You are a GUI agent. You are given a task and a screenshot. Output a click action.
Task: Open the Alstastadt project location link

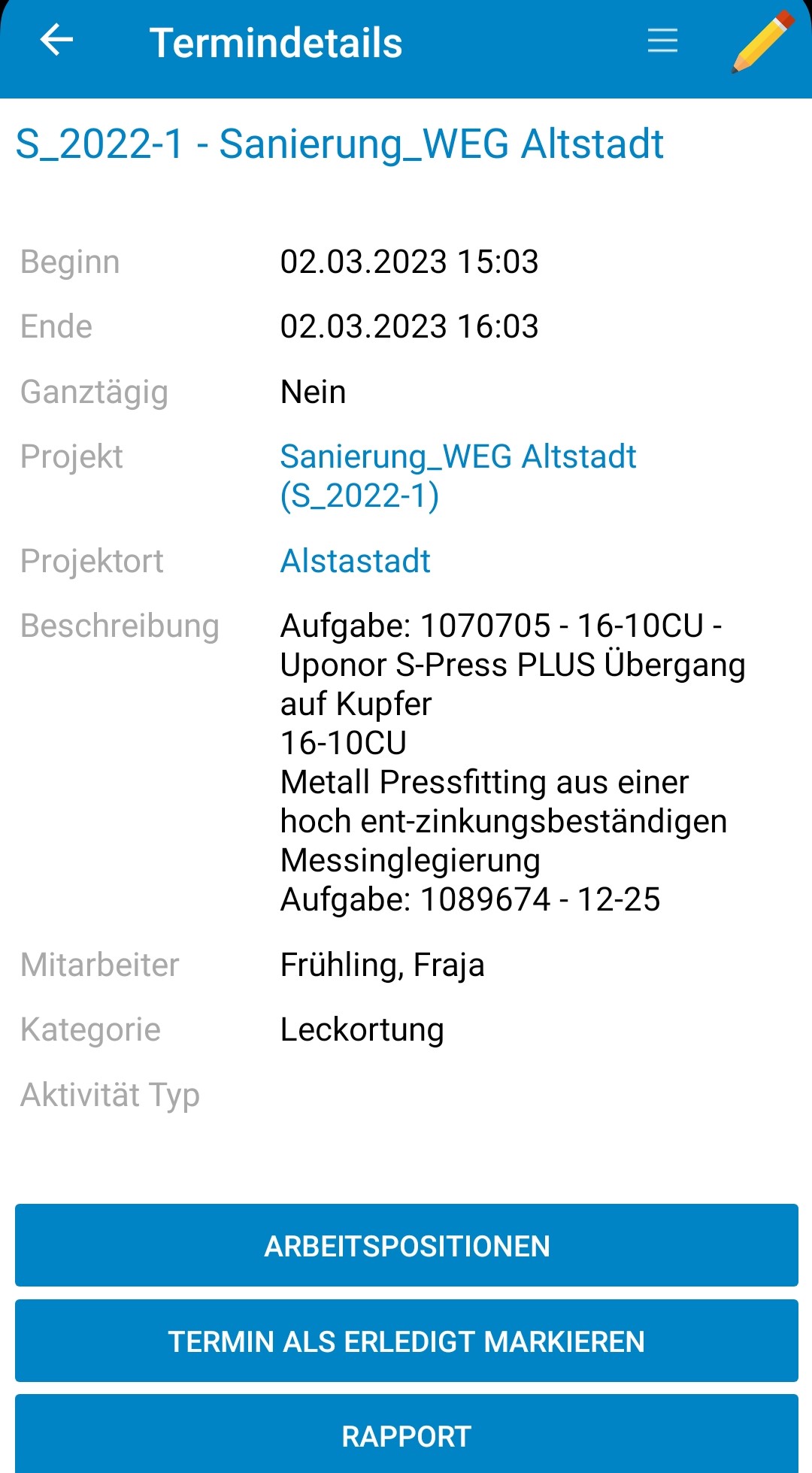click(x=355, y=561)
